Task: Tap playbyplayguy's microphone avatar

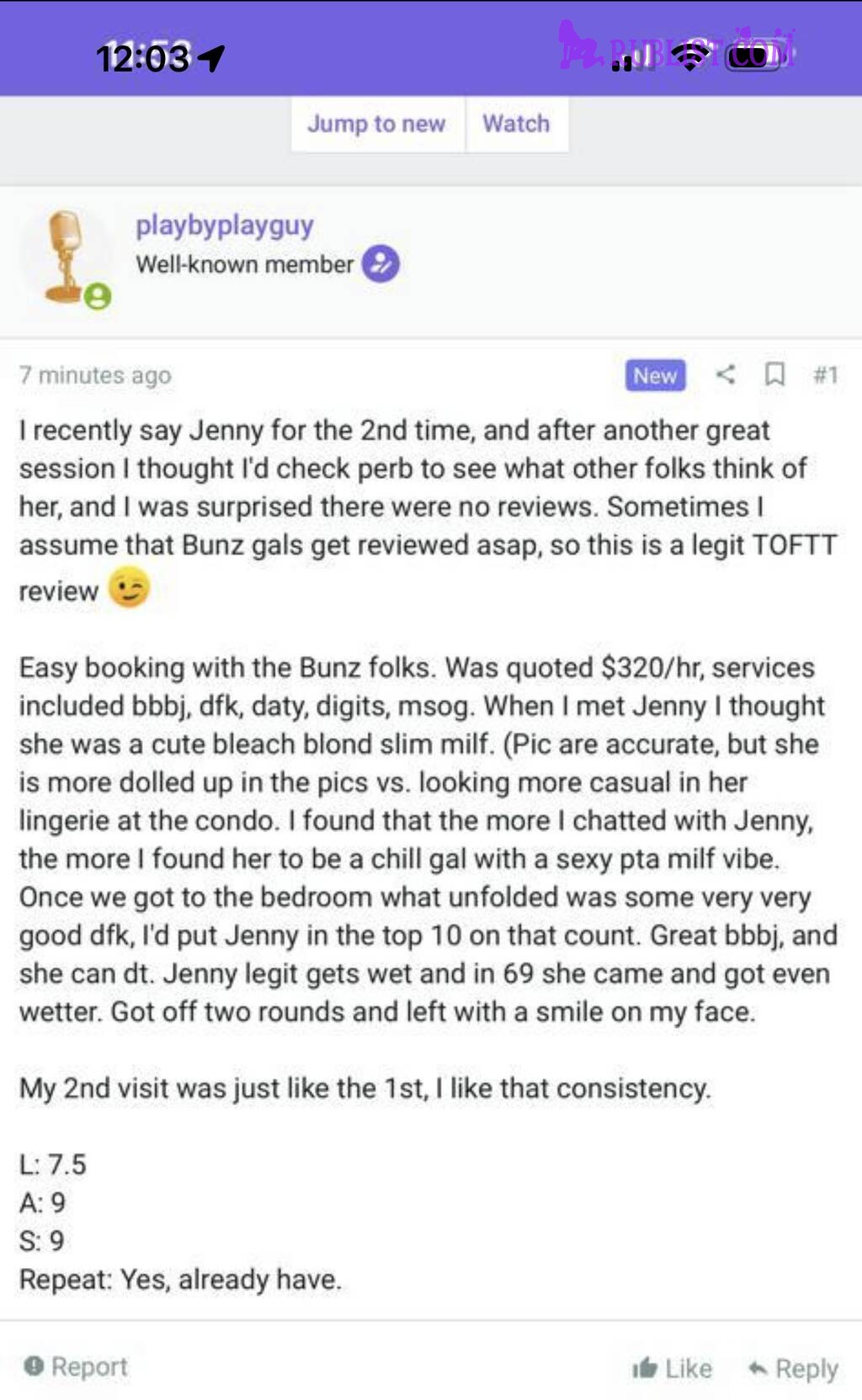Action: click(x=67, y=257)
